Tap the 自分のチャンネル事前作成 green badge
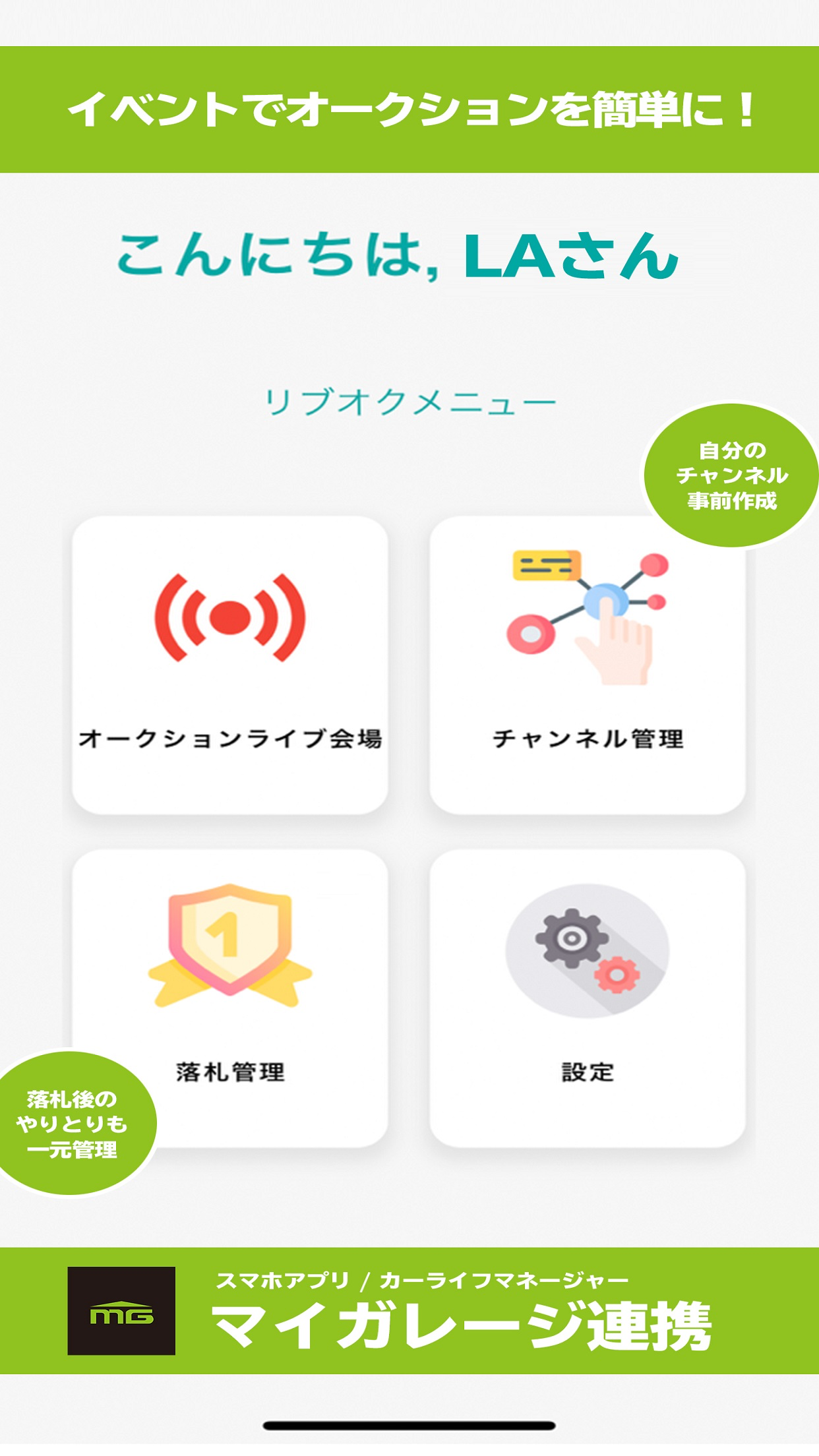 click(732, 475)
